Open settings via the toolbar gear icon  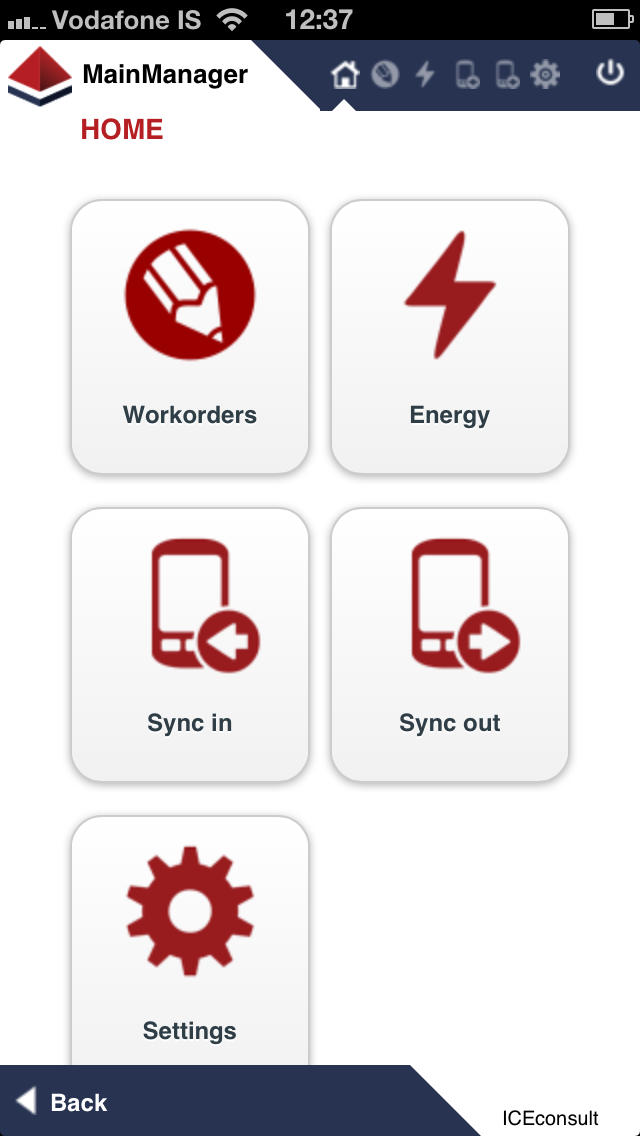pyautogui.click(x=545, y=75)
